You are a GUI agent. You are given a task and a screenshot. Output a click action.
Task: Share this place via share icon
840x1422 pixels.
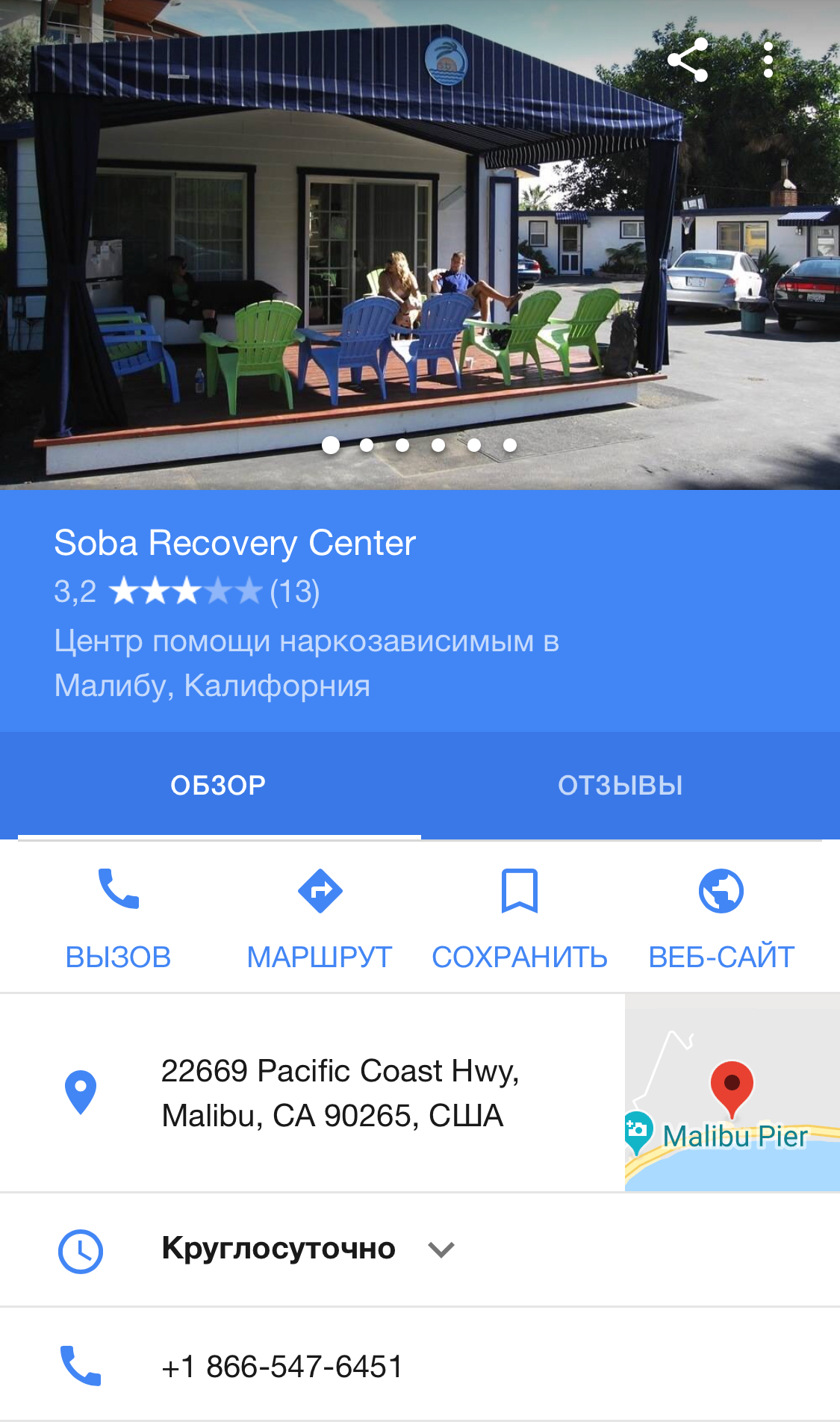click(x=687, y=60)
